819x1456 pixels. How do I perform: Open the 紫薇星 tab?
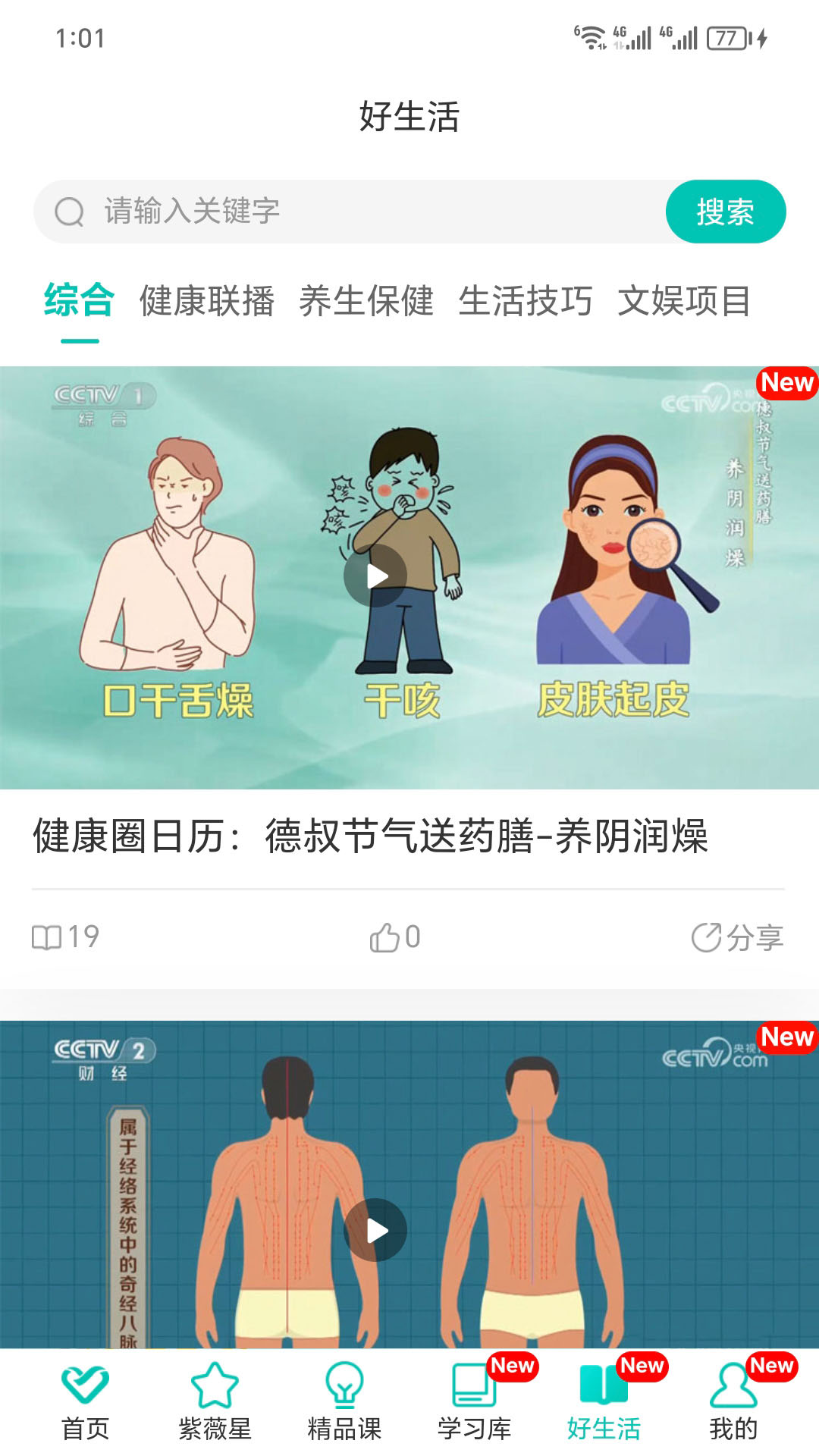(215, 1403)
